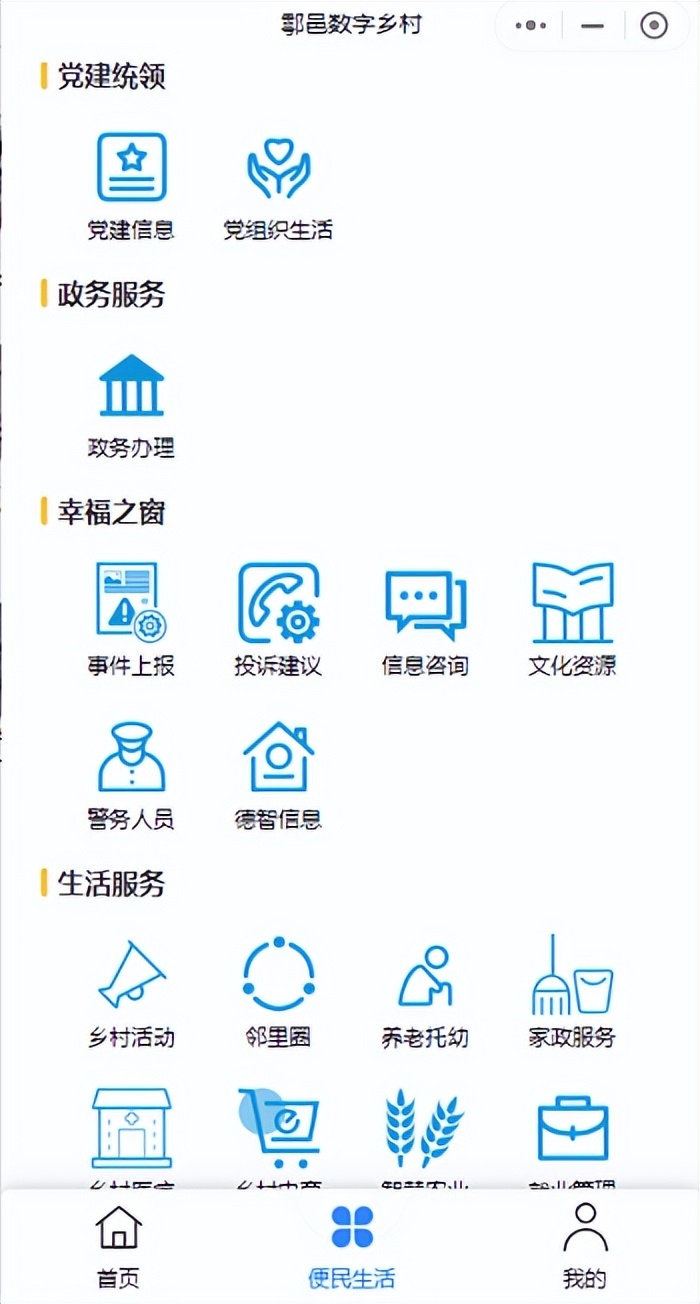
Task: Go to the 我的 tab
Action: click(x=585, y=1245)
